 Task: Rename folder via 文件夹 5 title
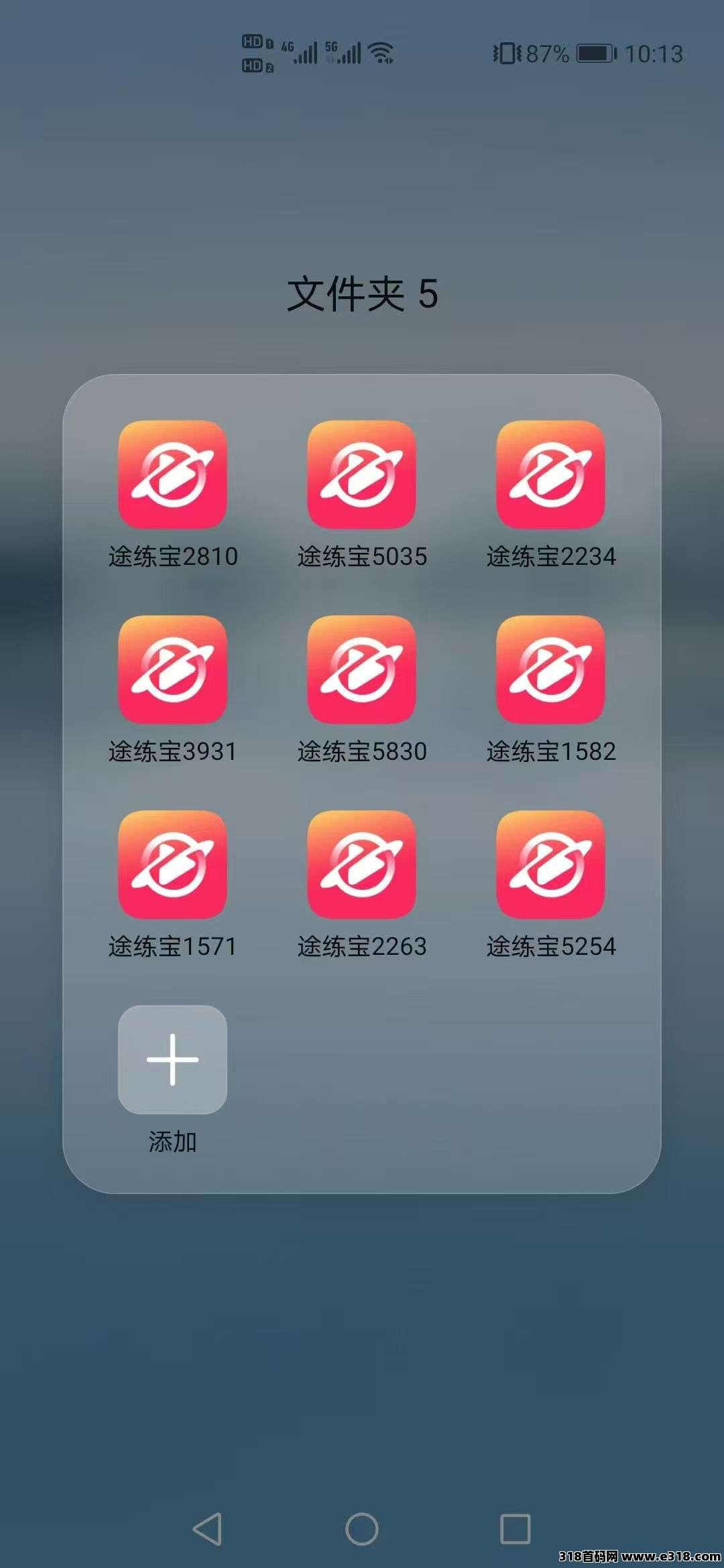[362, 294]
